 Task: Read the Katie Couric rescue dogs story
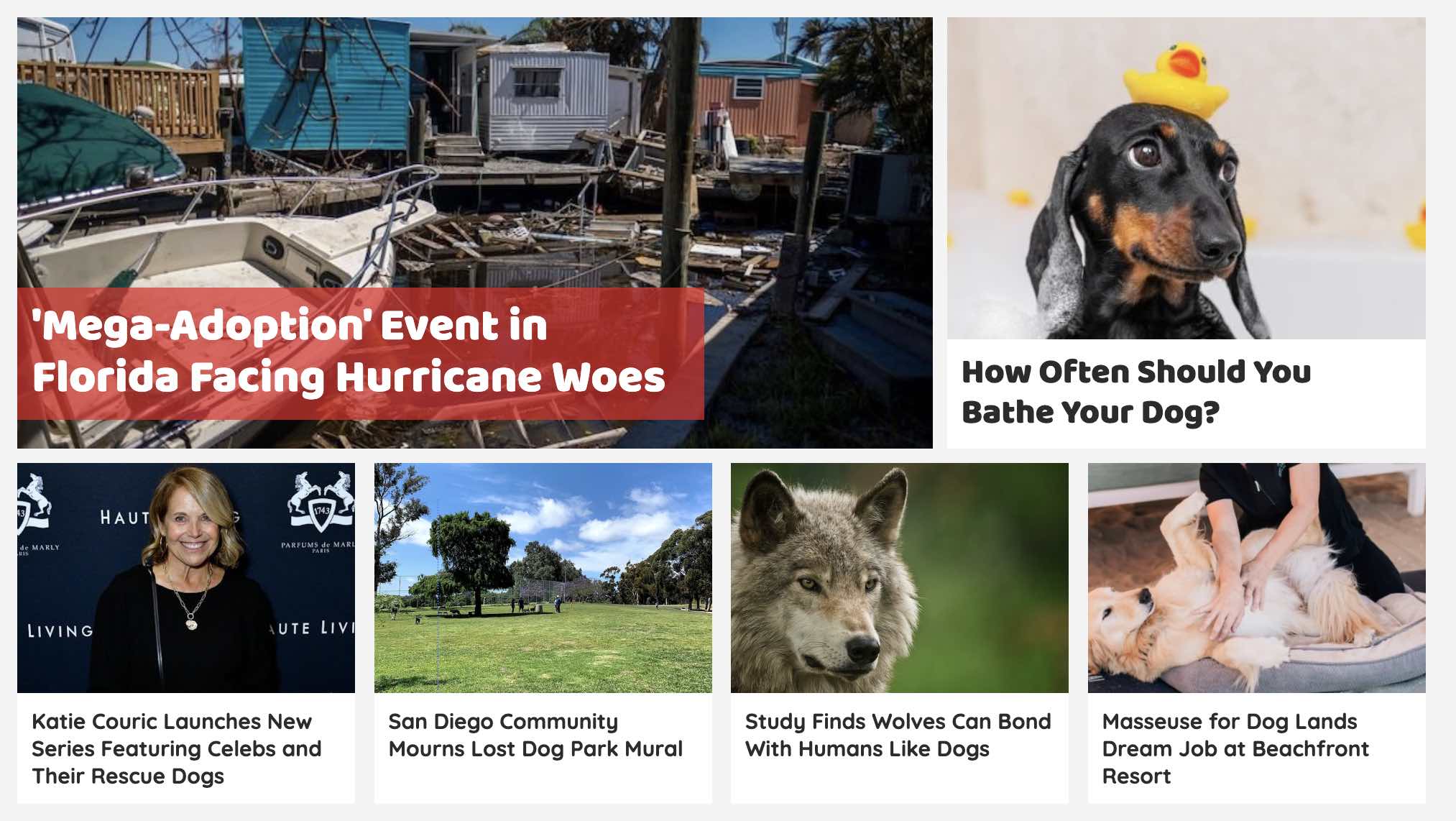pyautogui.click(x=176, y=748)
